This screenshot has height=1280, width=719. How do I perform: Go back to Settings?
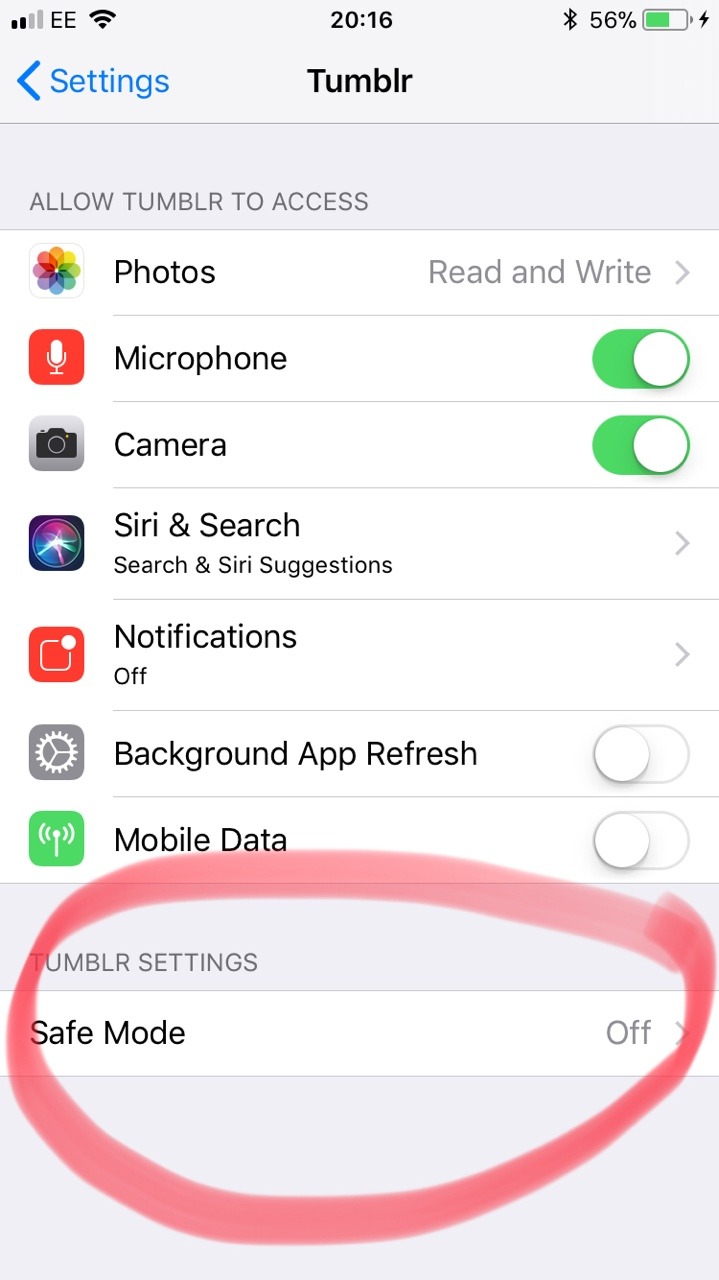(x=93, y=81)
